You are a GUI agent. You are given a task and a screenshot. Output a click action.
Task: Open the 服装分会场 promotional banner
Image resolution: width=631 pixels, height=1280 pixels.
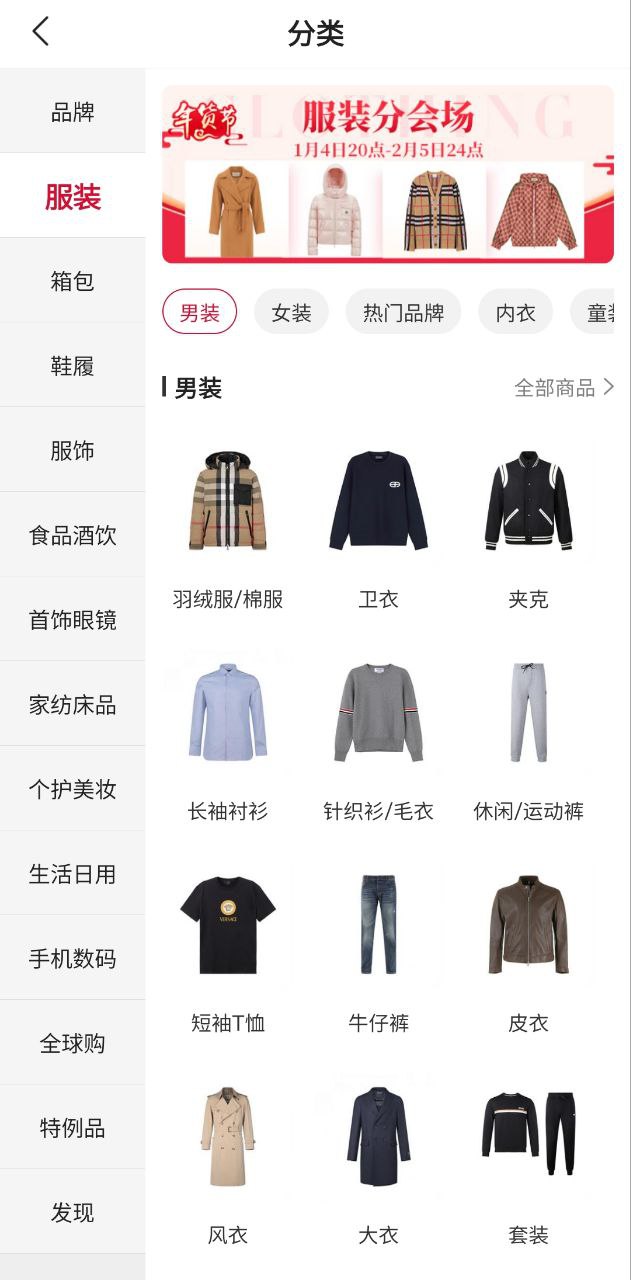point(388,174)
